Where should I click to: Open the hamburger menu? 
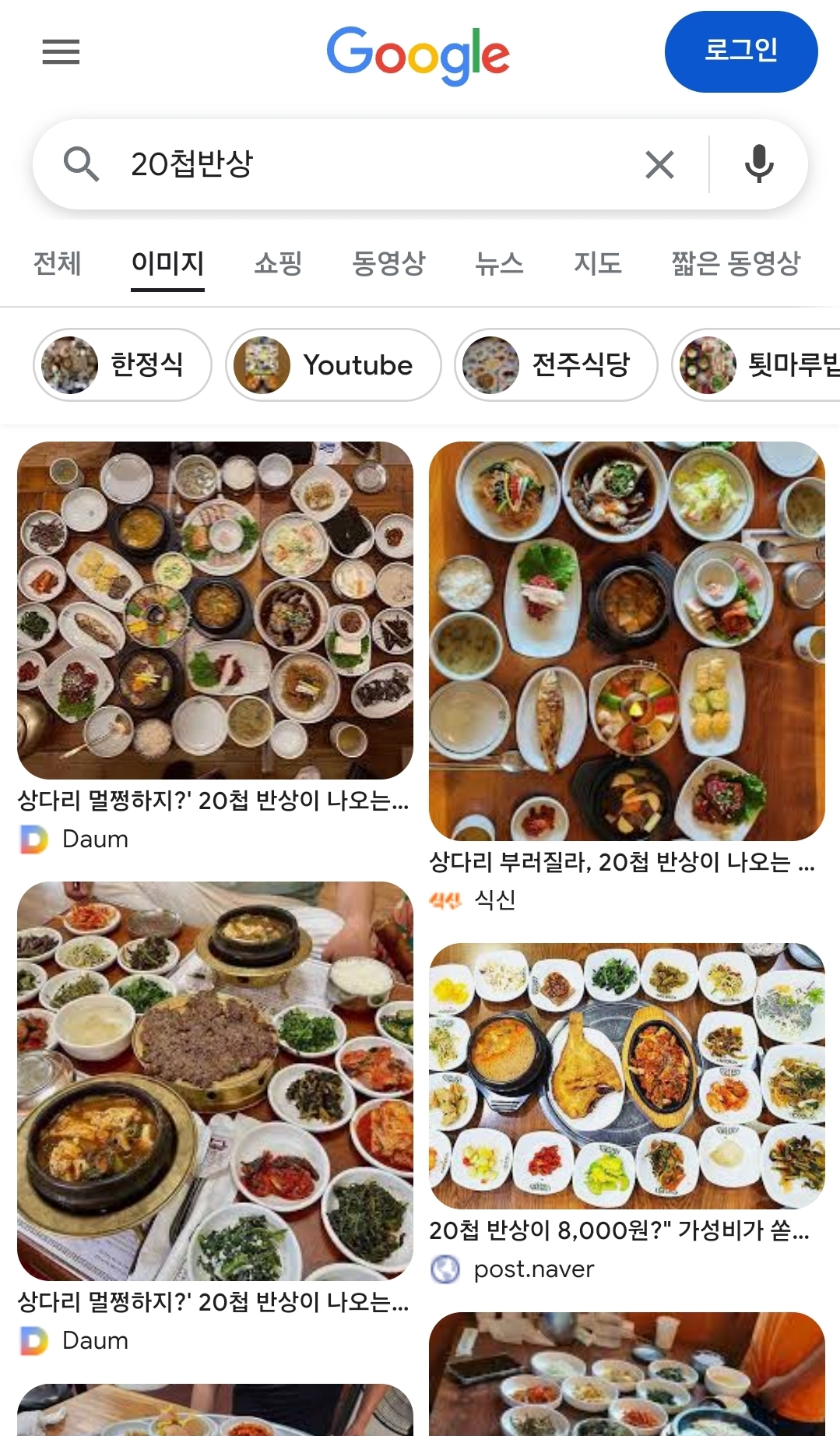pyautogui.click(x=61, y=52)
